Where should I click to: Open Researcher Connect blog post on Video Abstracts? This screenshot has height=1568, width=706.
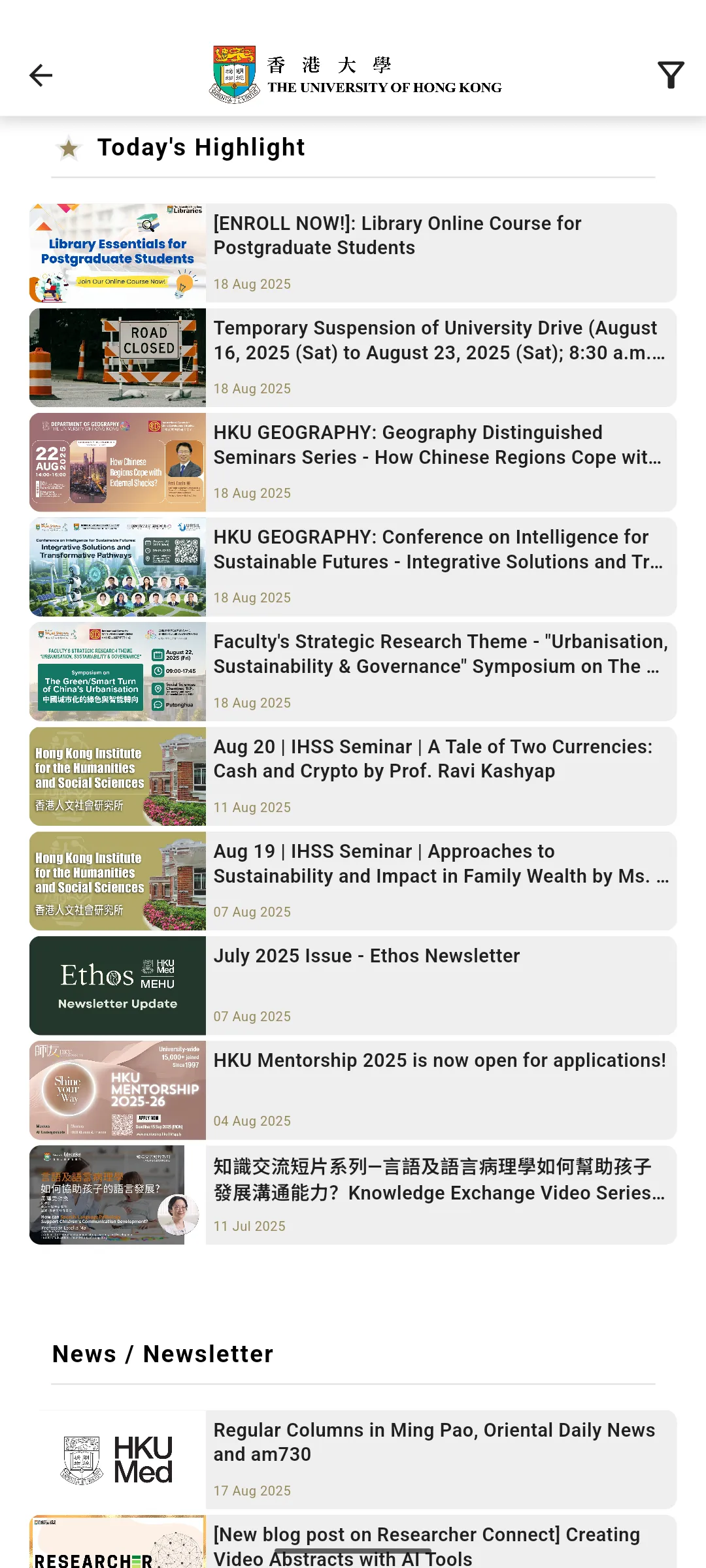click(x=353, y=1542)
